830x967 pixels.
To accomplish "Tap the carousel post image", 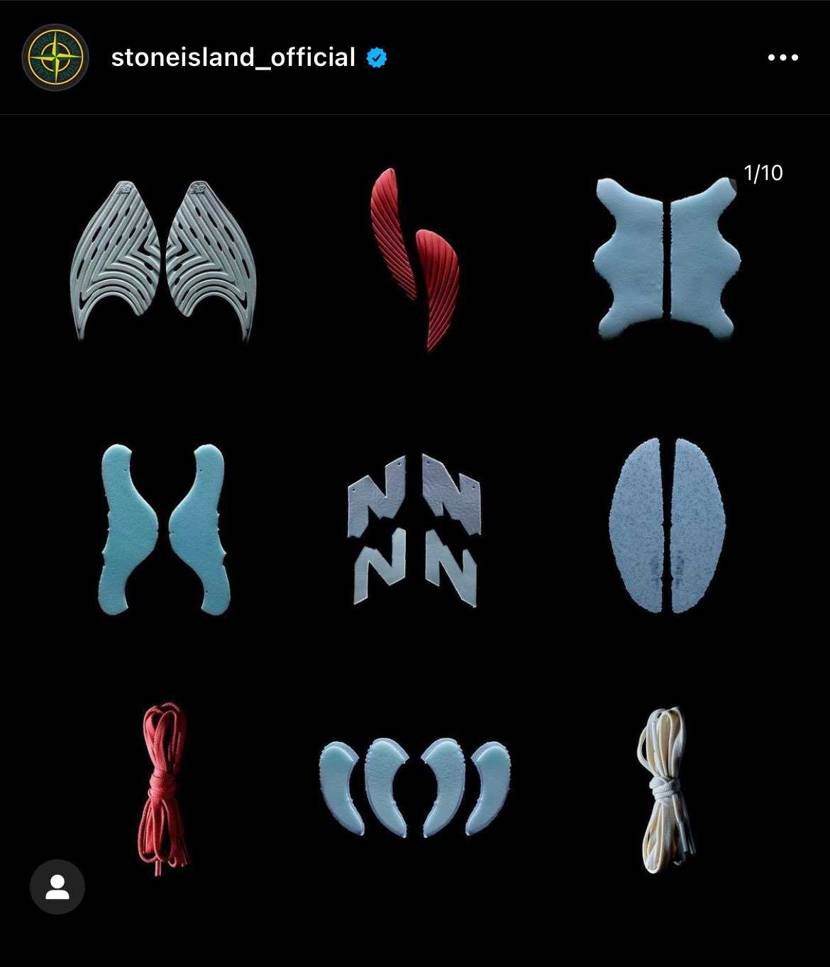I will point(415,520).
